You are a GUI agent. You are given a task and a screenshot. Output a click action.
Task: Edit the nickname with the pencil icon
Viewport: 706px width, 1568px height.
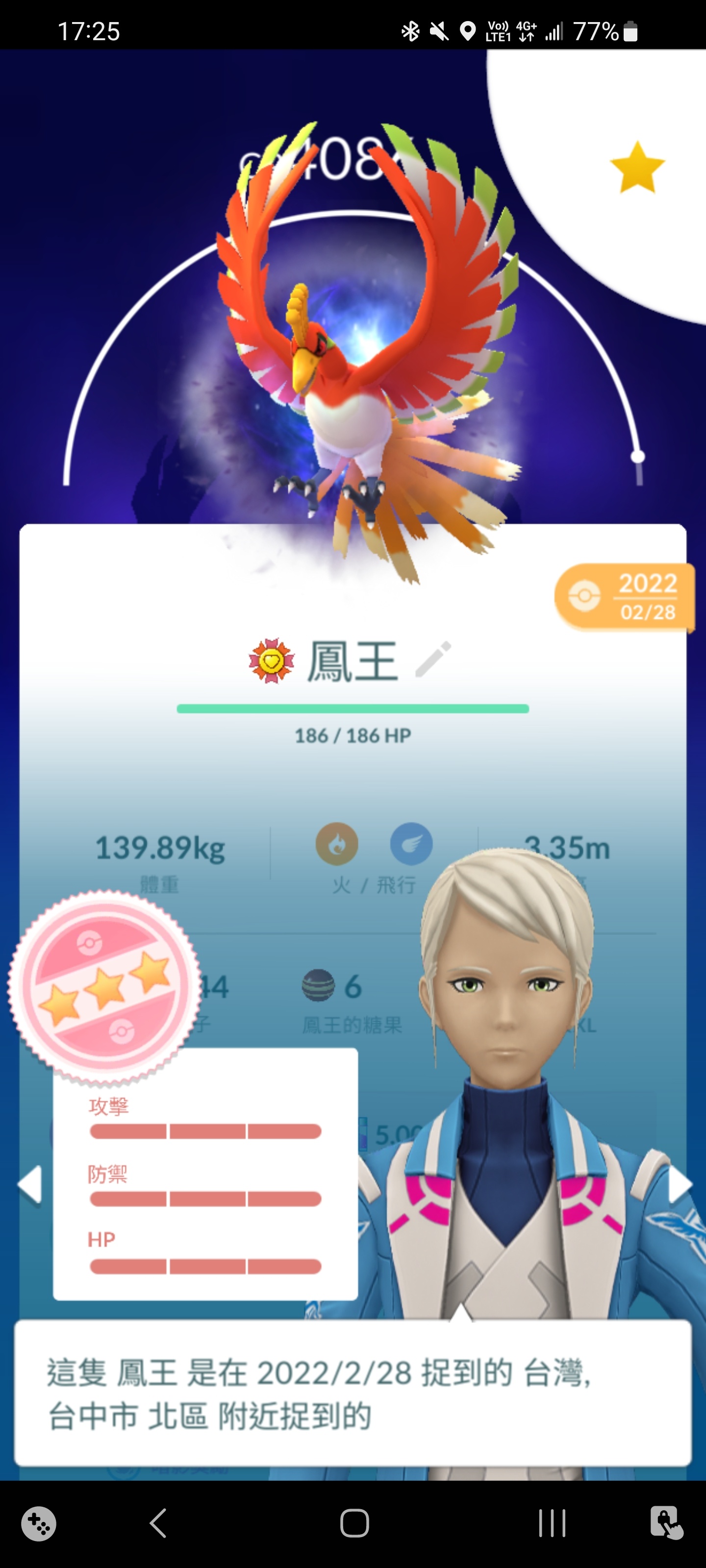click(x=433, y=659)
